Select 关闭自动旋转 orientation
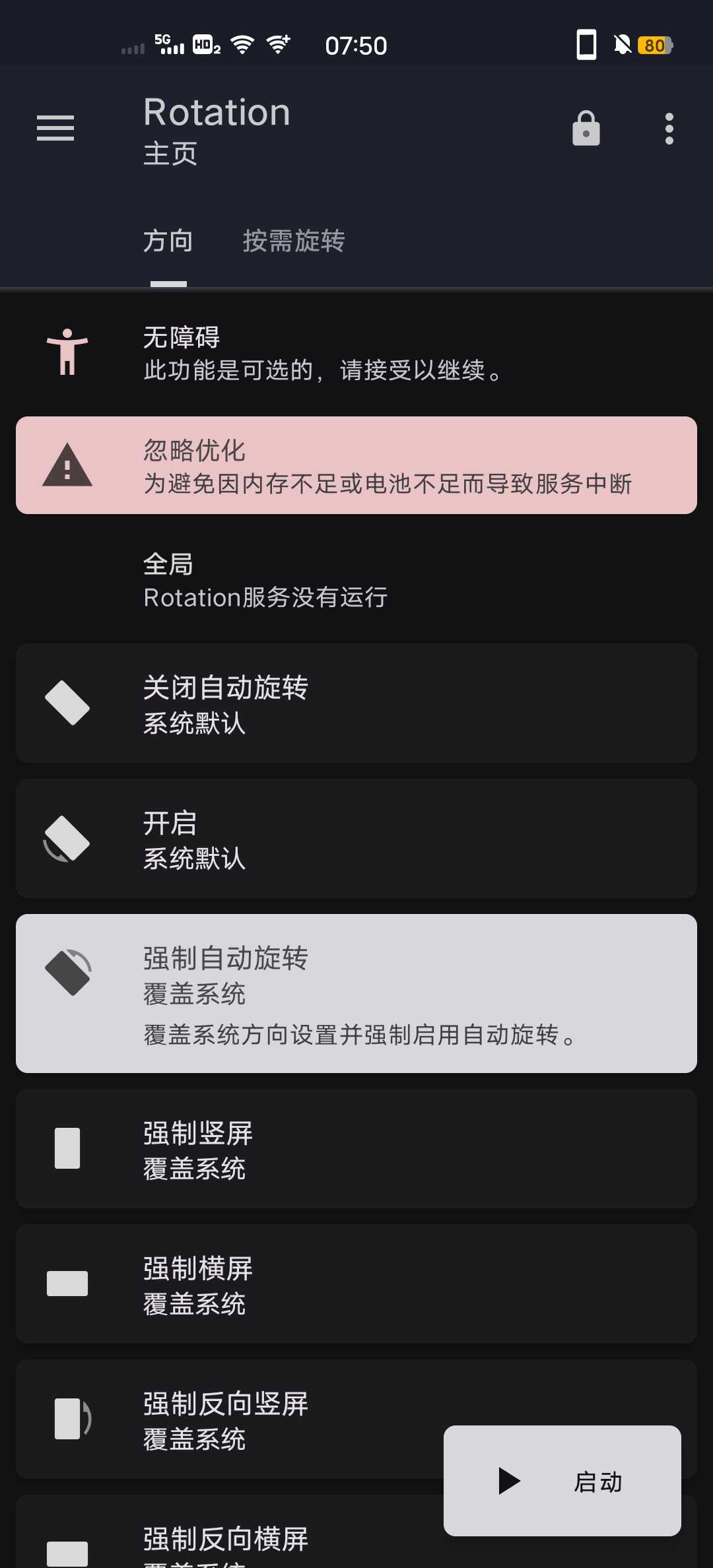This screenshot has height=1568, width=713. tap(356, 703)
